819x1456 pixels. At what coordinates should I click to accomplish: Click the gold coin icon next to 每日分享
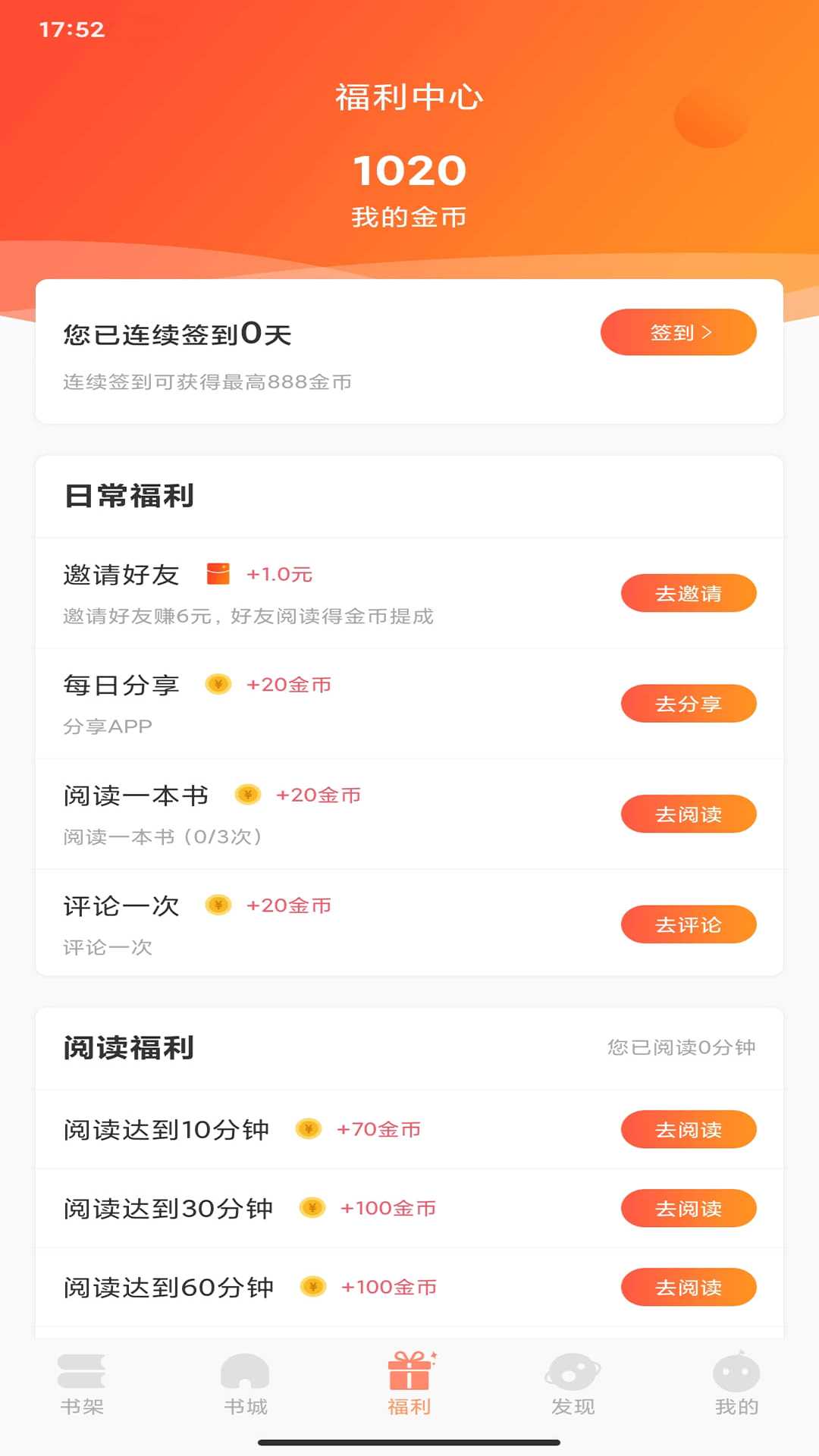[218, 684]
